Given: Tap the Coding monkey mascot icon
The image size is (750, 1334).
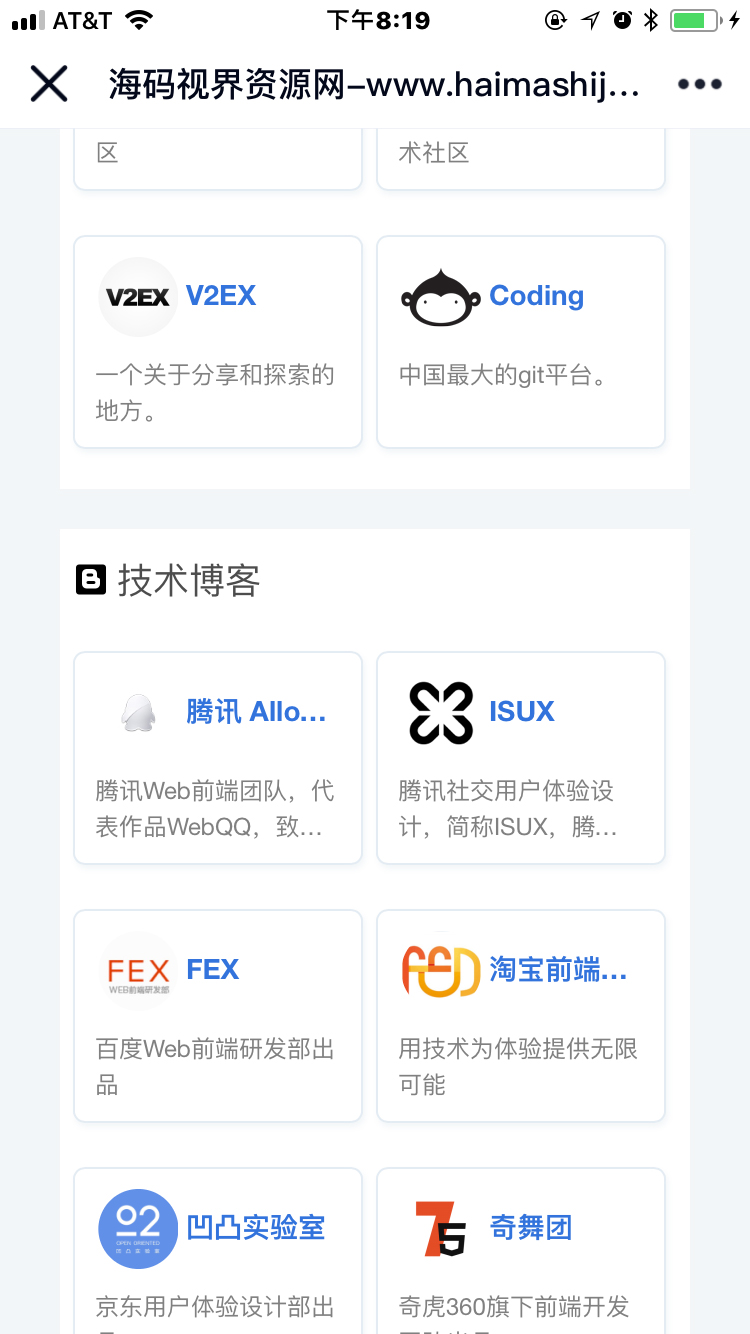Looking at the screenshot, I should point(441,296).
